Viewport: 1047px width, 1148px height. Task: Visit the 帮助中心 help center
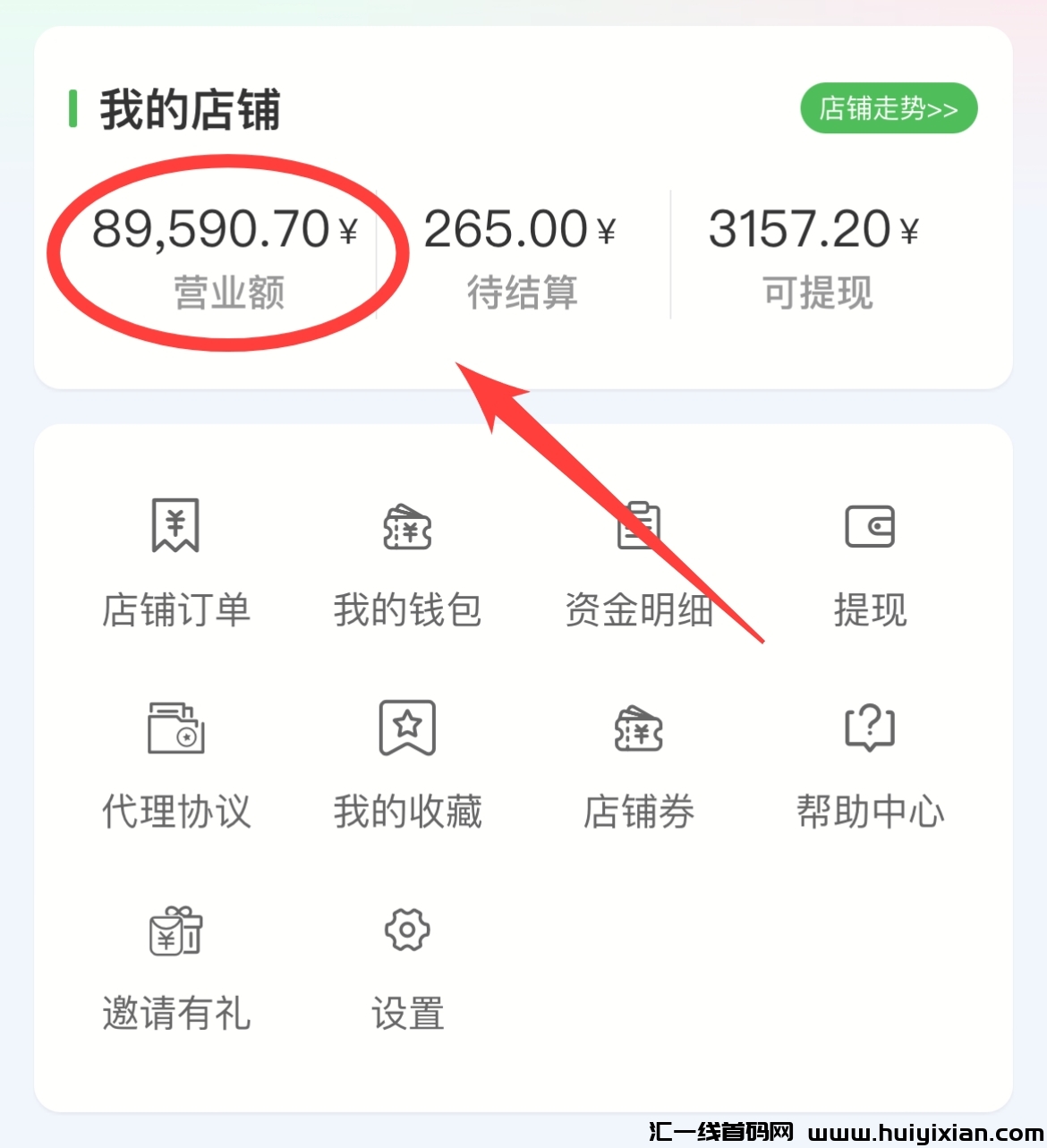click(x=870, y=763)
